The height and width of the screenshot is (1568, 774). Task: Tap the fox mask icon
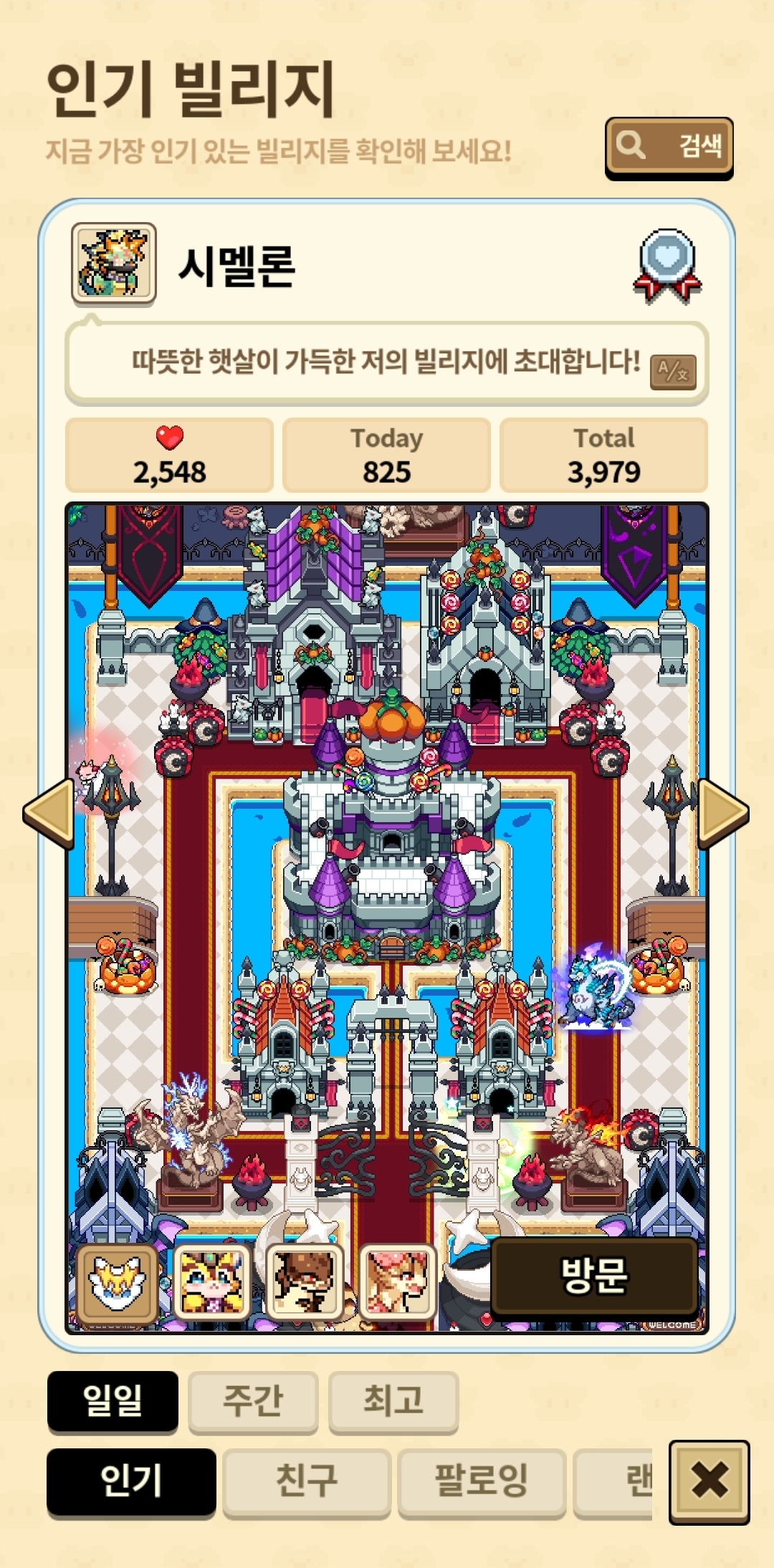[x=118, y=1282]
